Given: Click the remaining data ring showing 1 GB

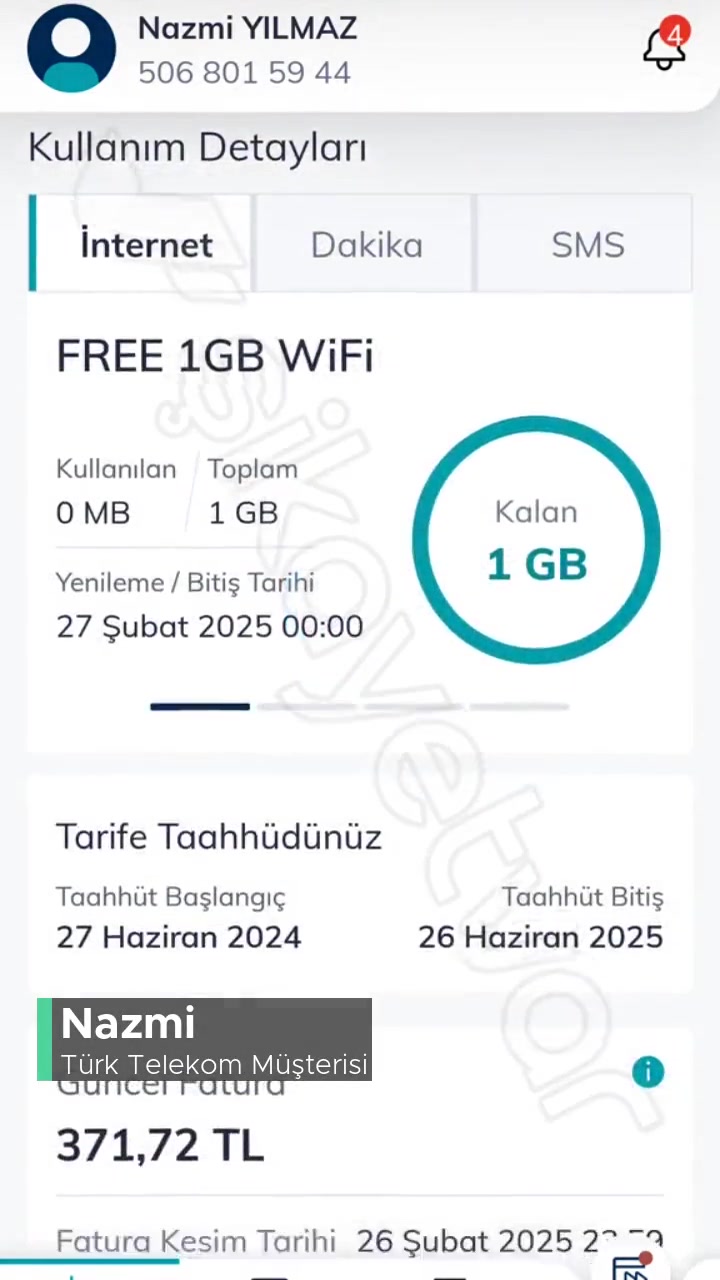Looking at the screenshot, I should [x=536, y=540].
